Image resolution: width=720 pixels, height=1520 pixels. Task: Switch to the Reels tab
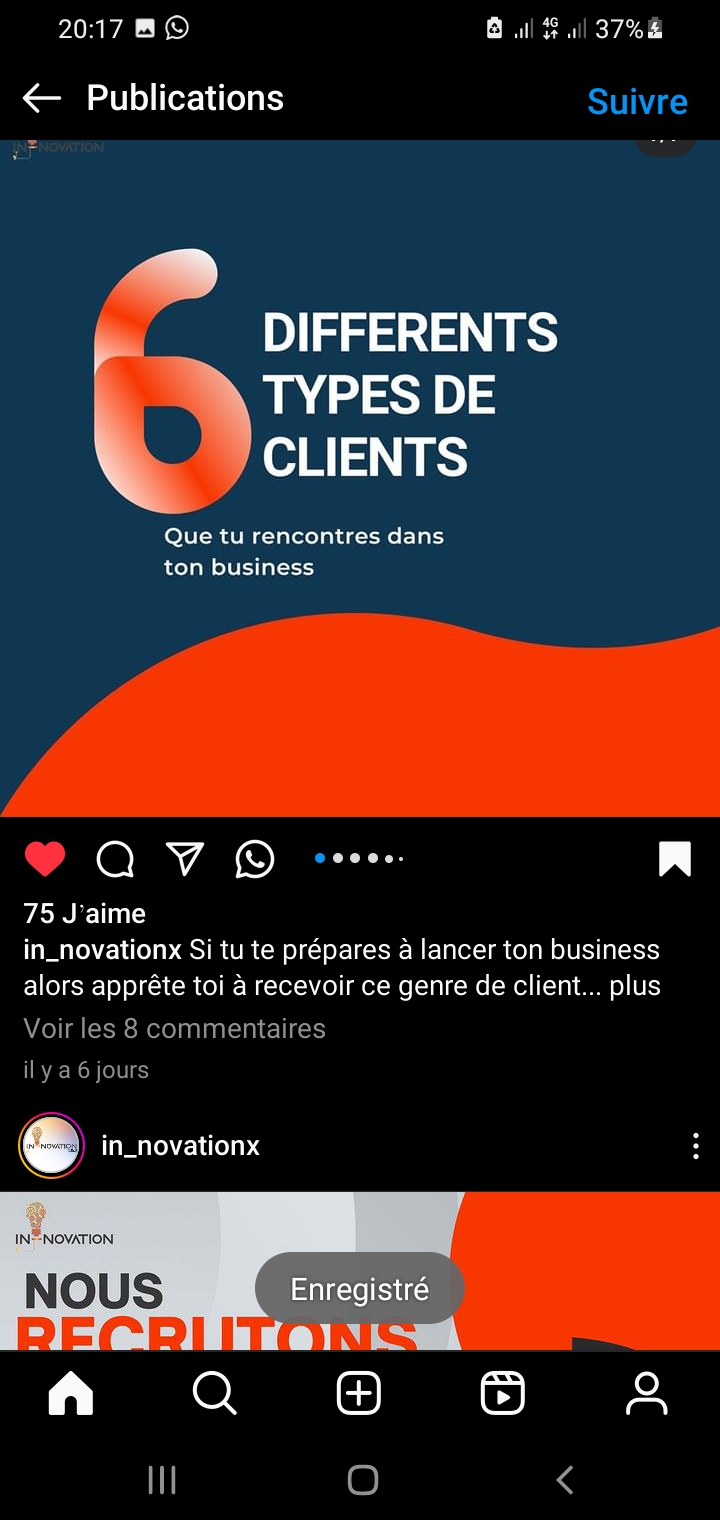tap(503, 1393)
